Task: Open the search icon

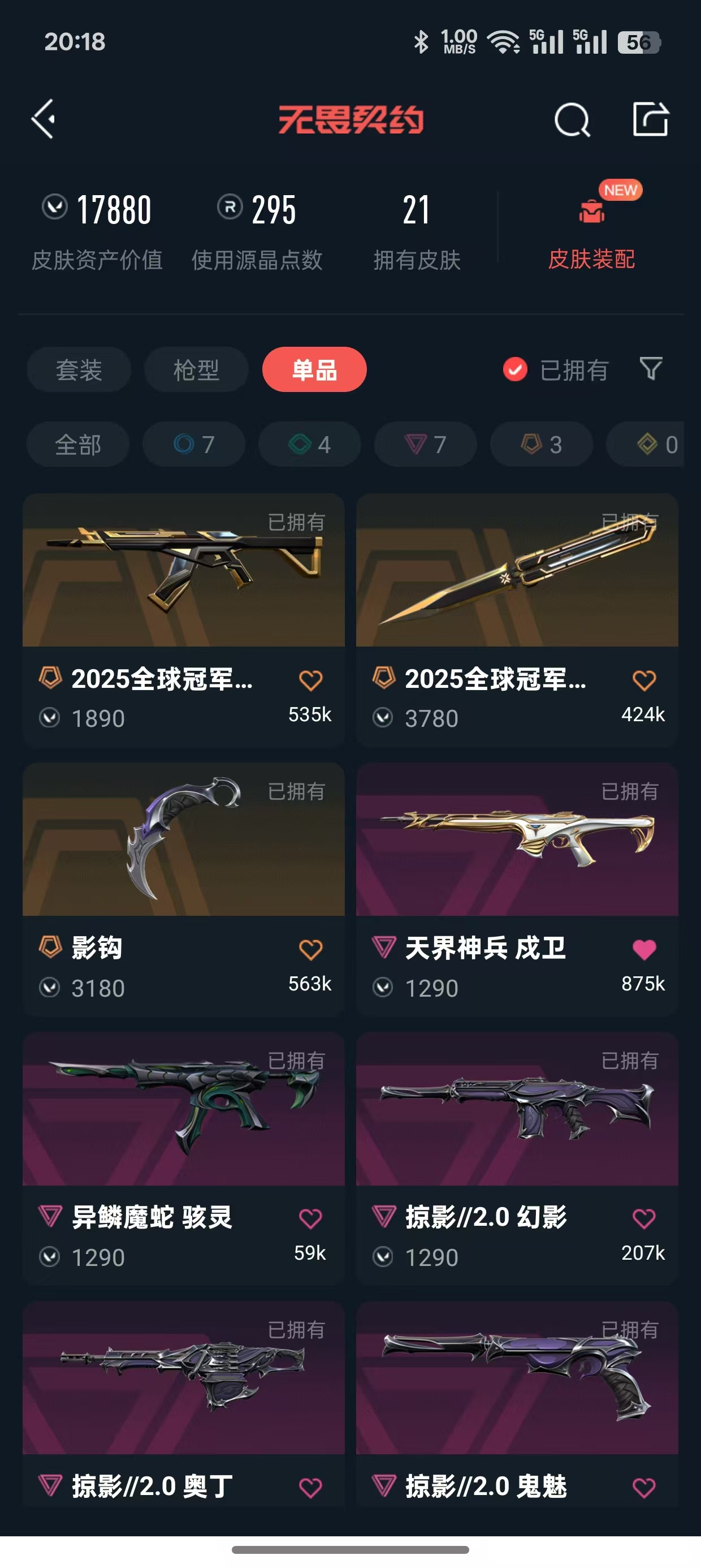Action: [x=572, y=119]
